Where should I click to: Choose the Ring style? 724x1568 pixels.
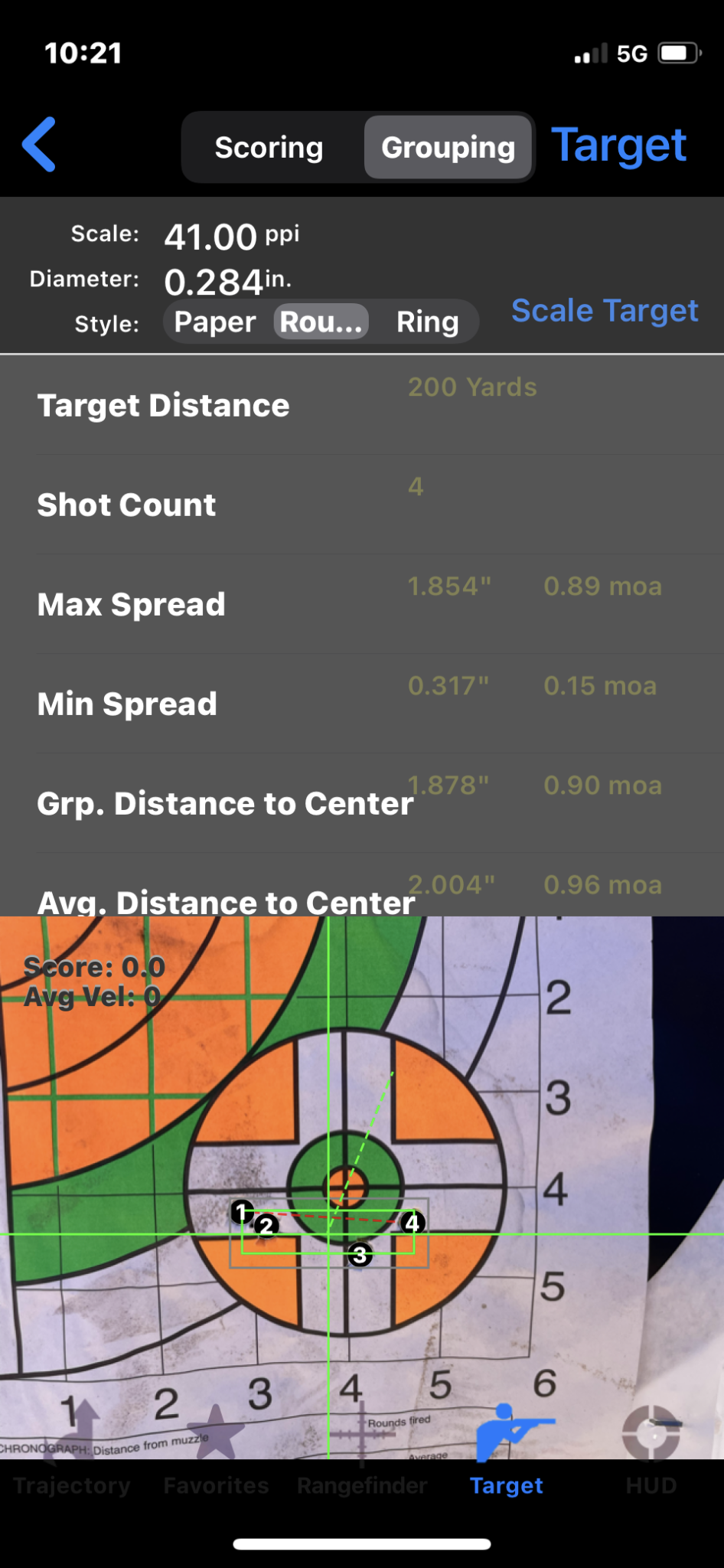(x=427, y=322)
